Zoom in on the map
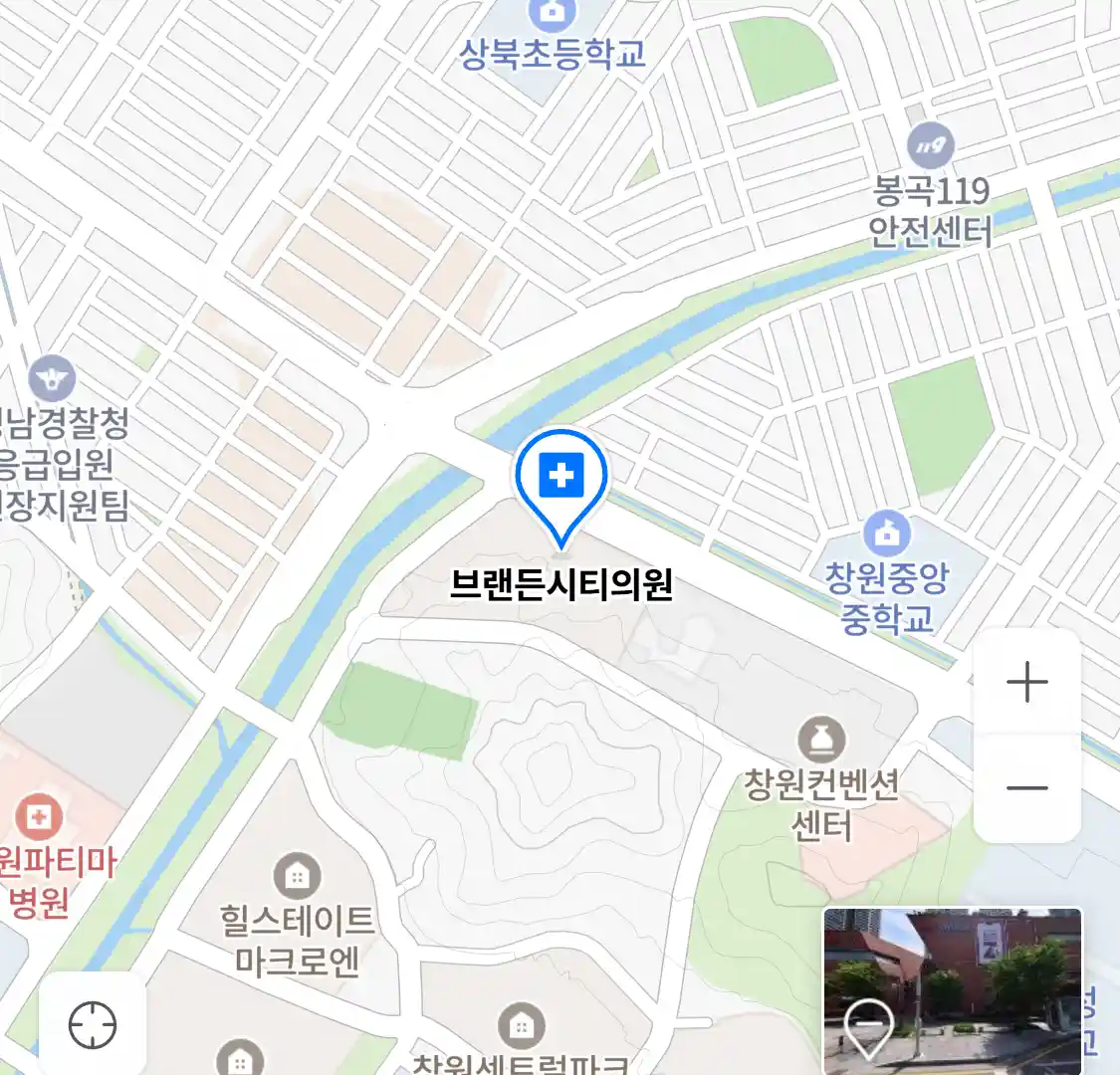Screen dimensions: 1120x1075 pyautogui.click(x=1026, y=683)
